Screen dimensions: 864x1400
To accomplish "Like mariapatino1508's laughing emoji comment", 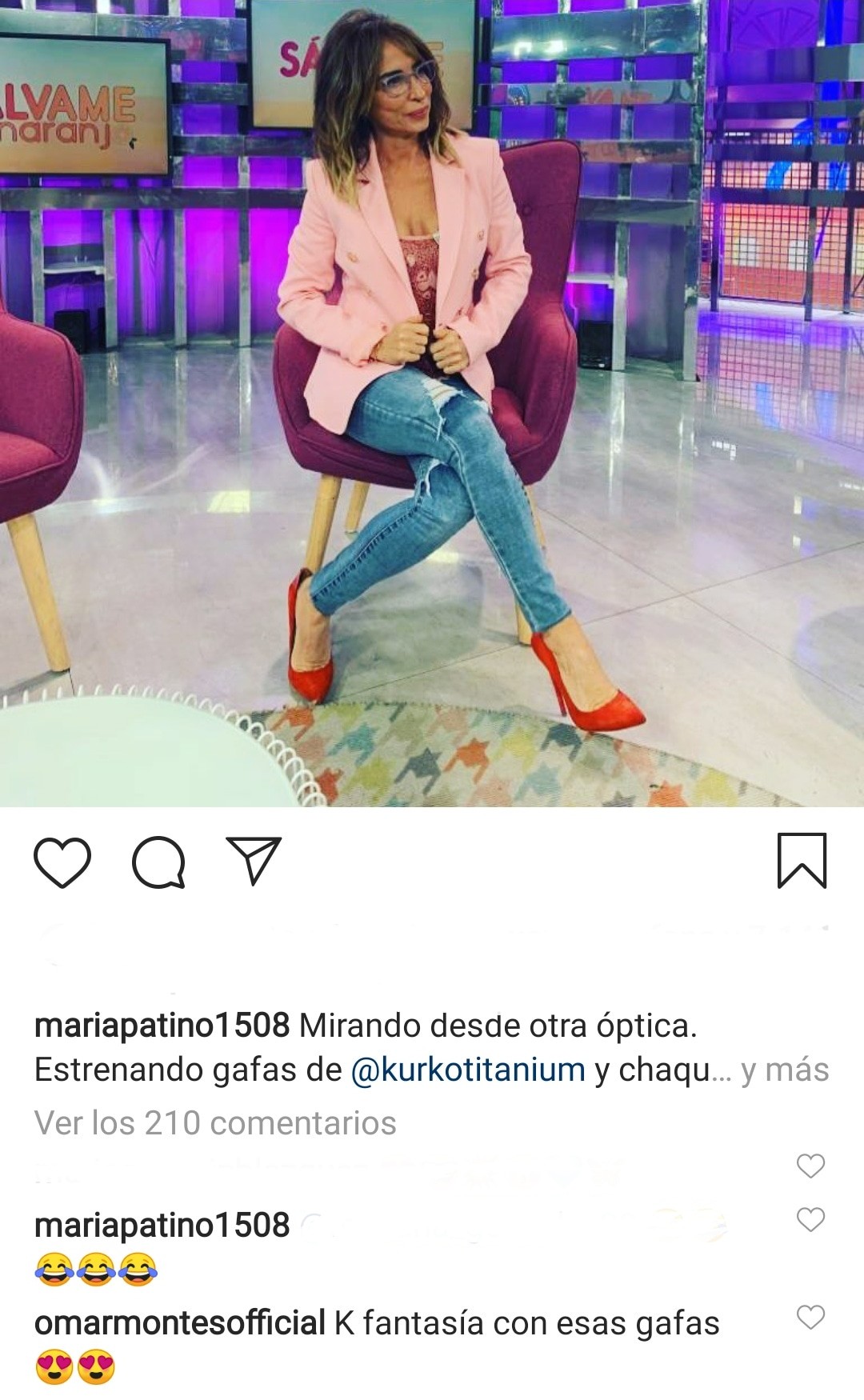I will 810,1219.
